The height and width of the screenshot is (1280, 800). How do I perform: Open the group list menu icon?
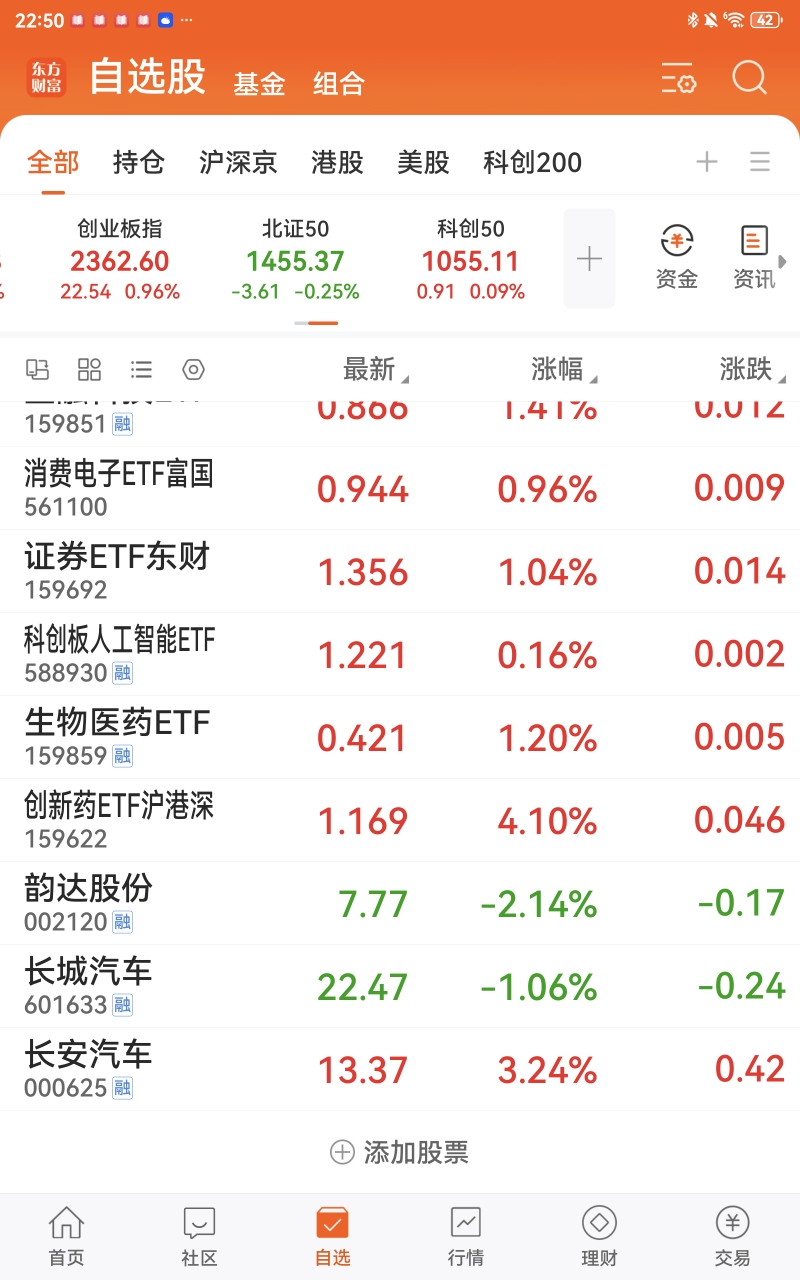pyautogui.click(x=760, y=162)
